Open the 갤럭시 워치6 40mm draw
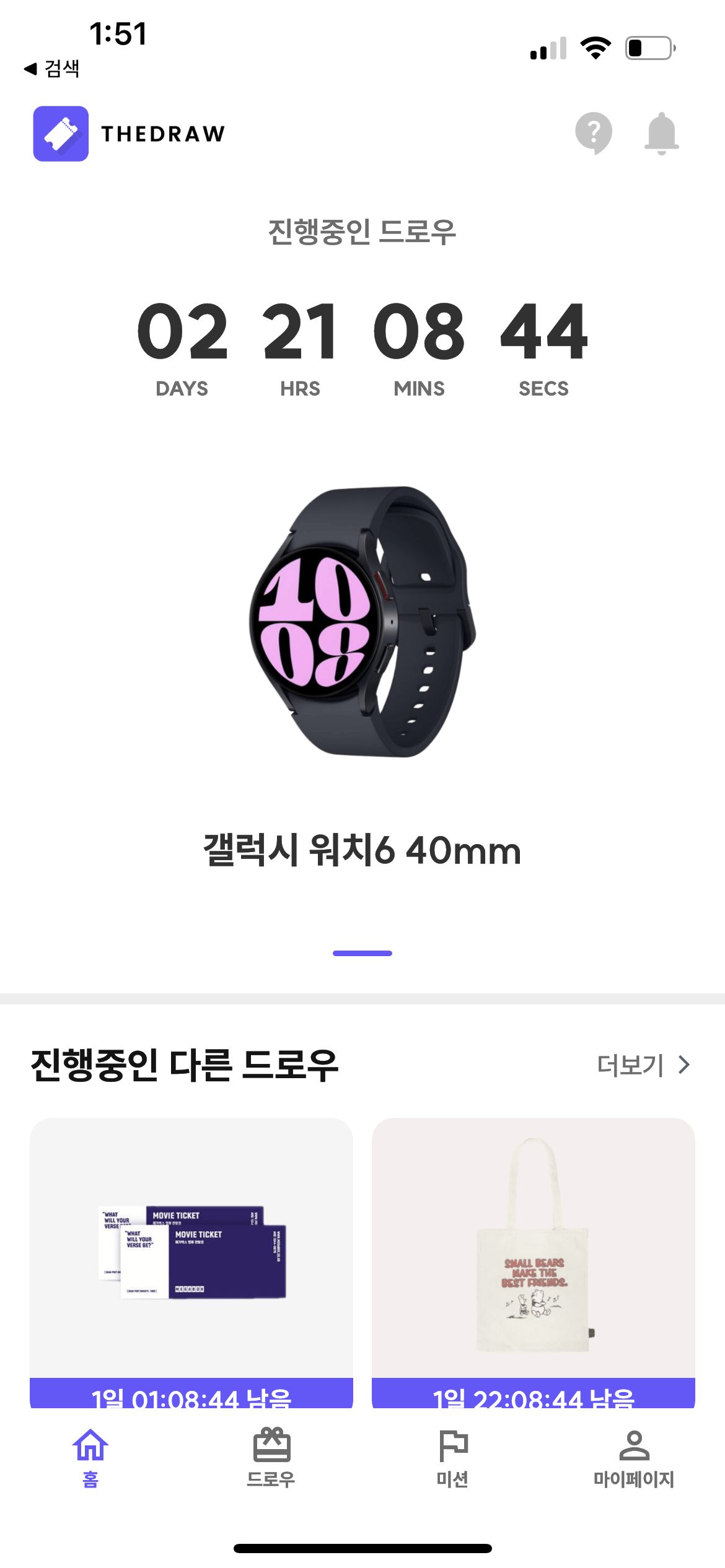This screenshot has width=725, height=1568. (x=362, y=622)
